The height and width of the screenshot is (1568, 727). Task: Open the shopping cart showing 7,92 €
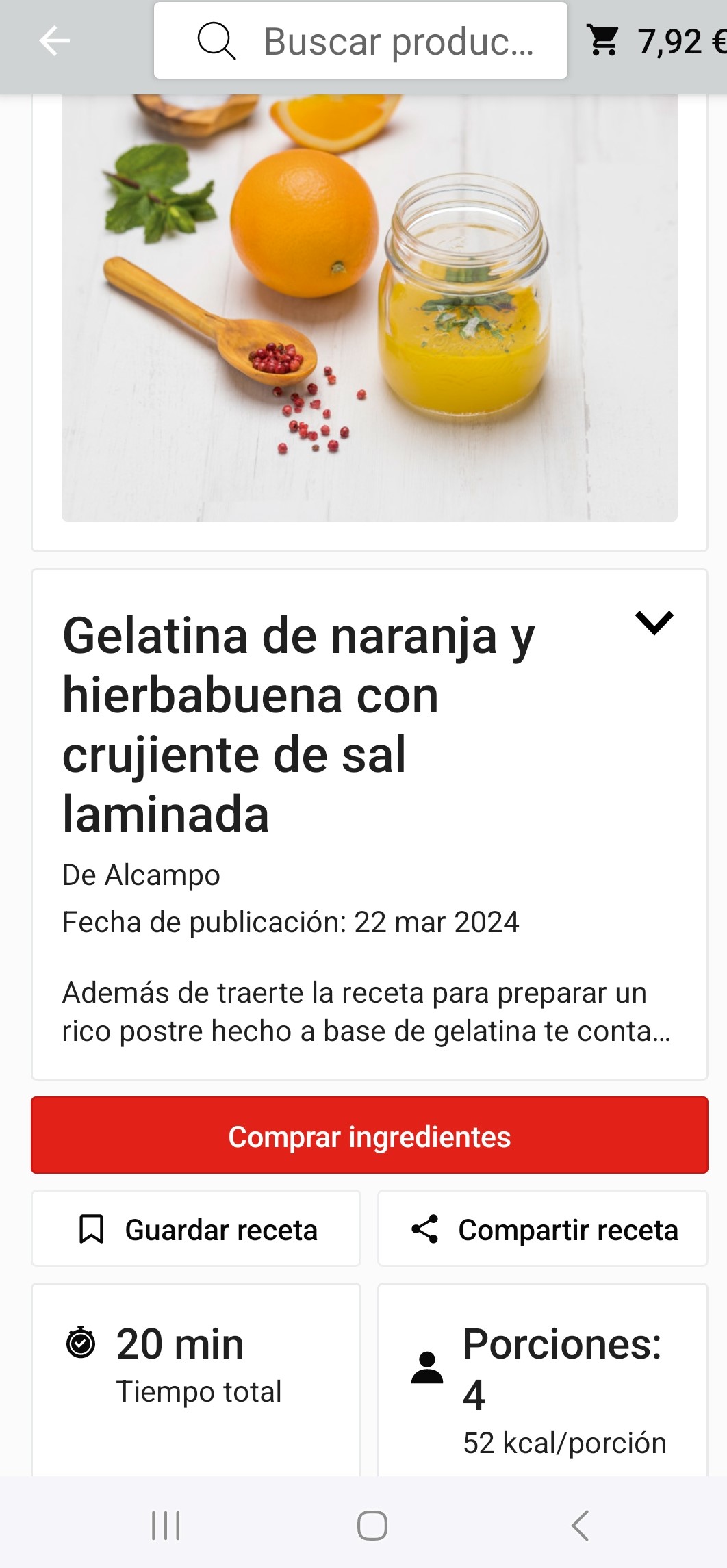tap(655, 41)
